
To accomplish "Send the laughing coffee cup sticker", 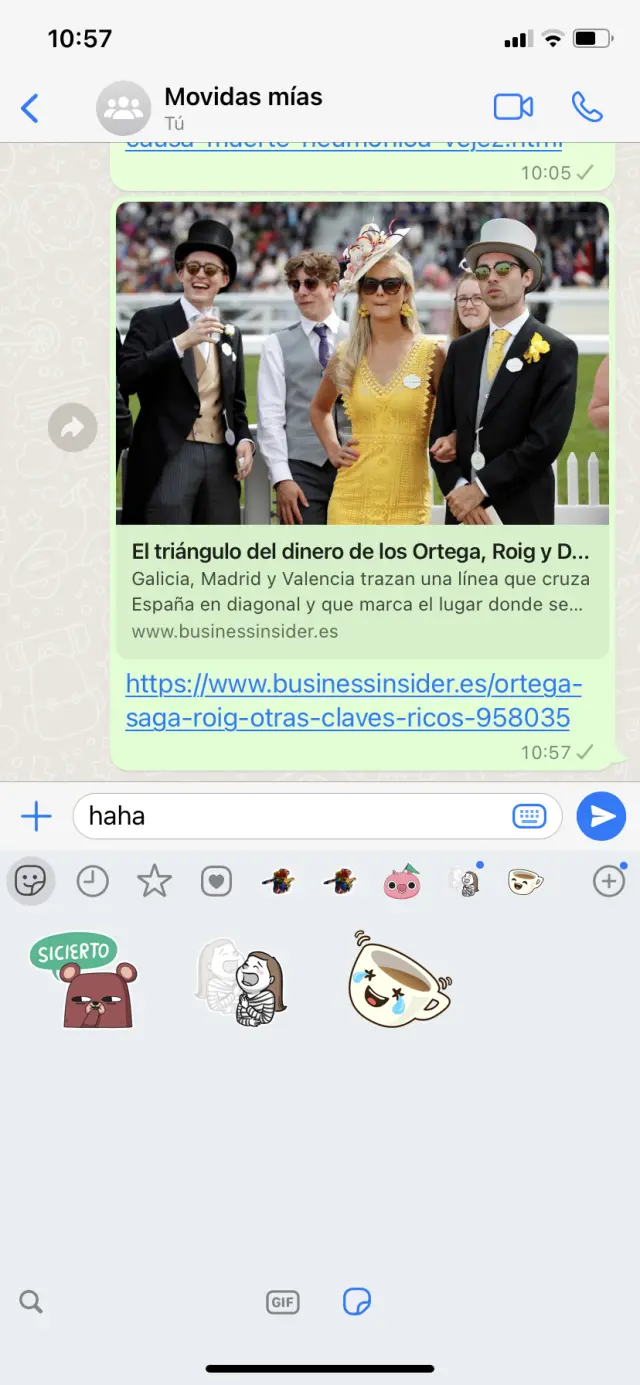I will [x=399, y=979].
